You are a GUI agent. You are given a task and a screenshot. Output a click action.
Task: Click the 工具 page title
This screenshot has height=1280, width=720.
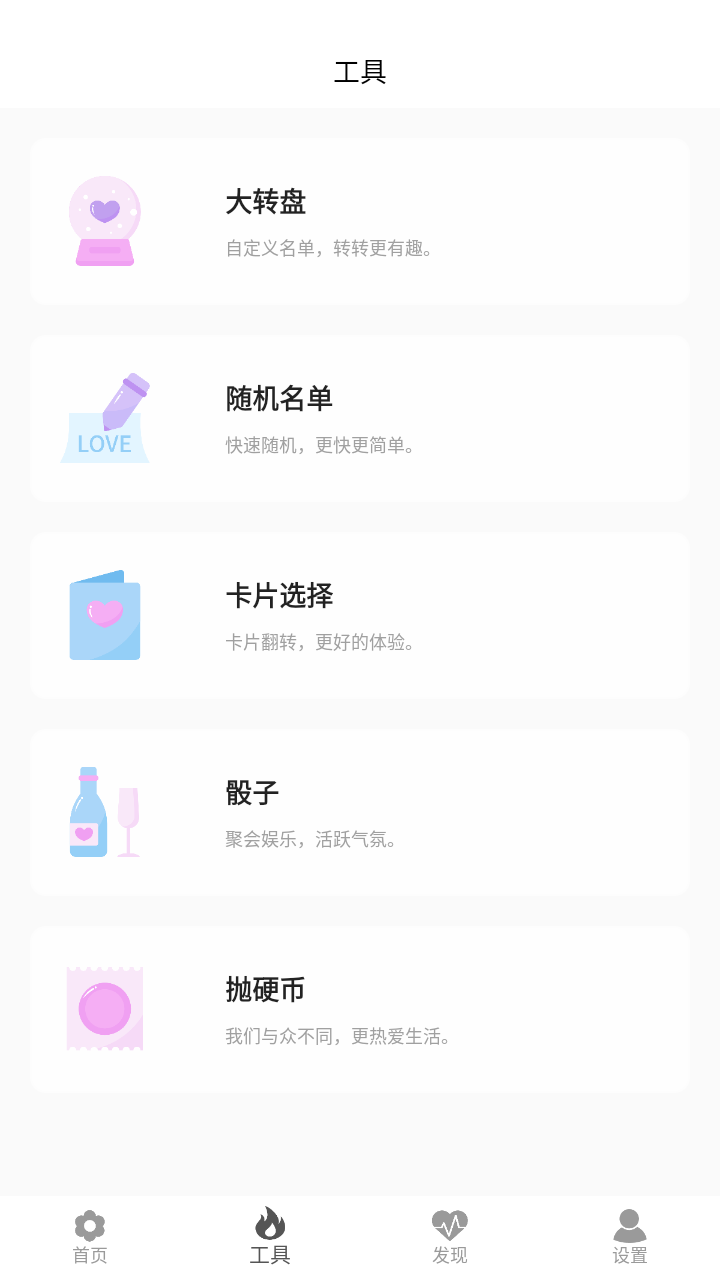[360, 72]
